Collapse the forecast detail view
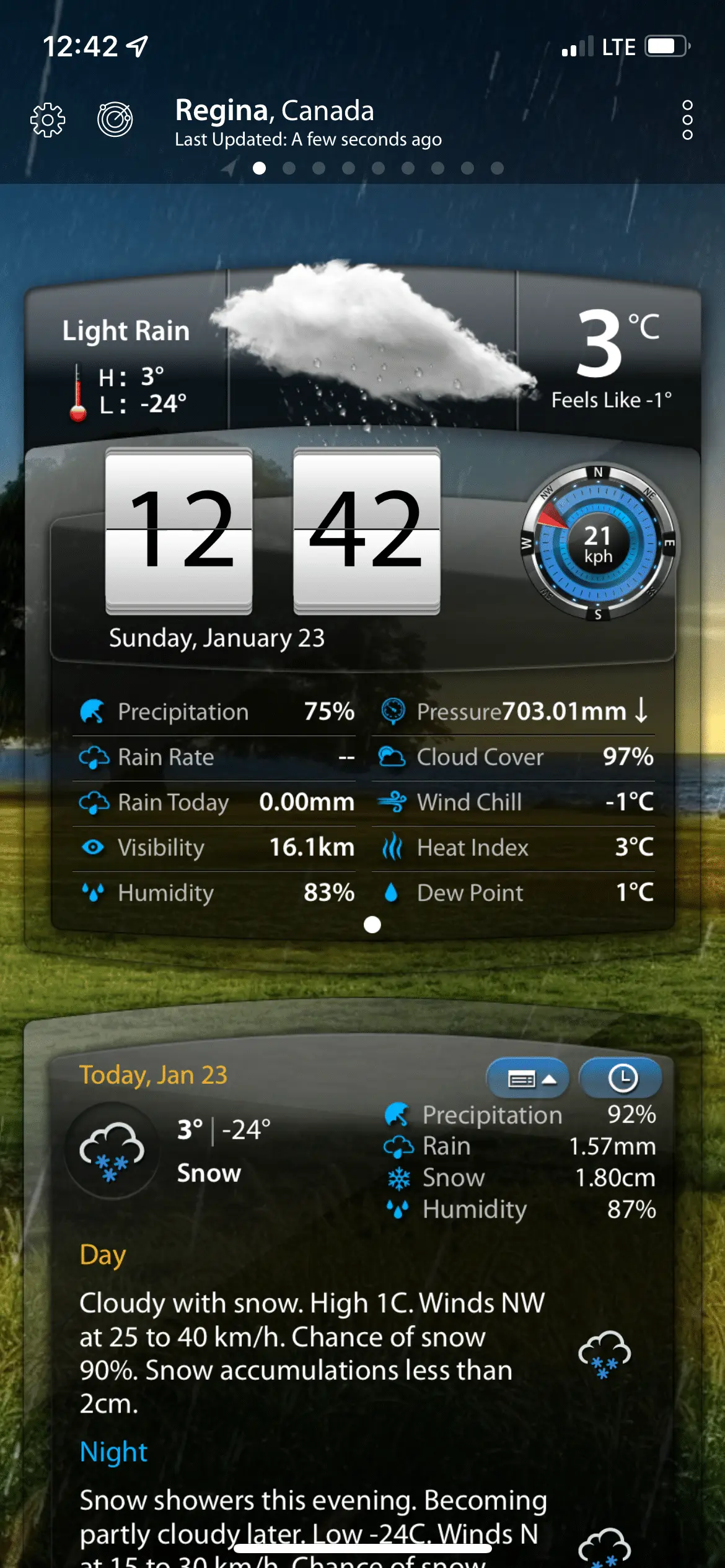 tap(529, 1078)
